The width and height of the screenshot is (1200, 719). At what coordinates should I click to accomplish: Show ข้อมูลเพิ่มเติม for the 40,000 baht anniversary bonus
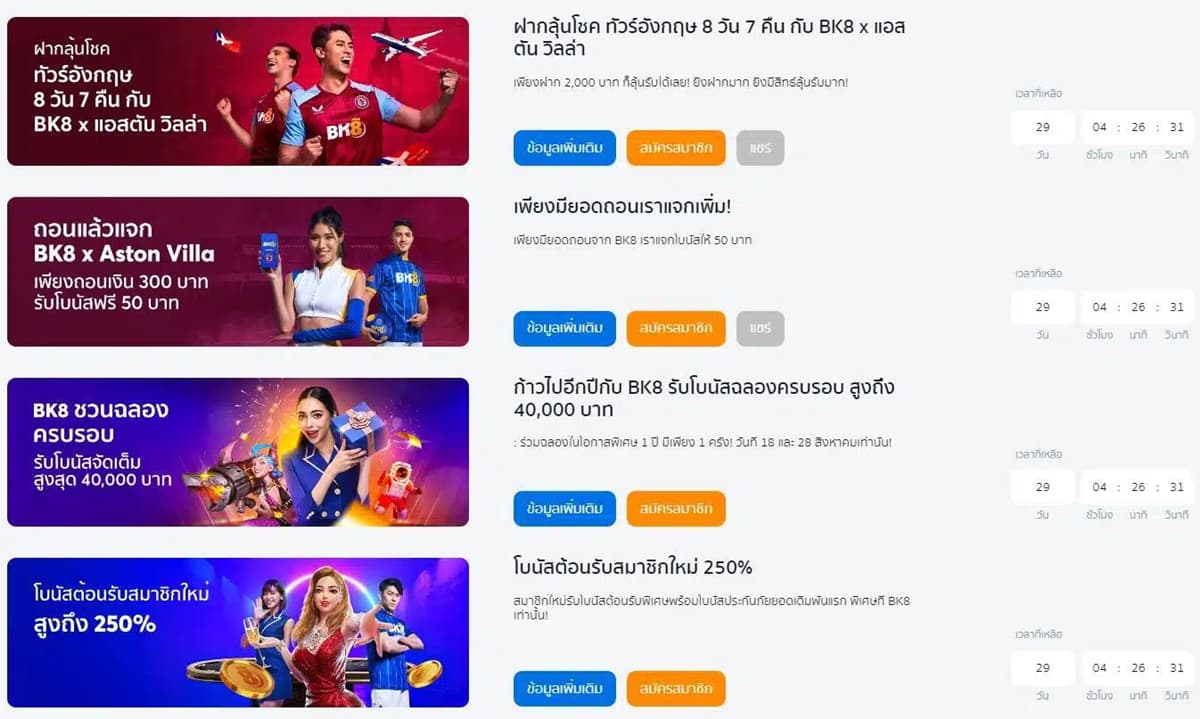(565, 508)
